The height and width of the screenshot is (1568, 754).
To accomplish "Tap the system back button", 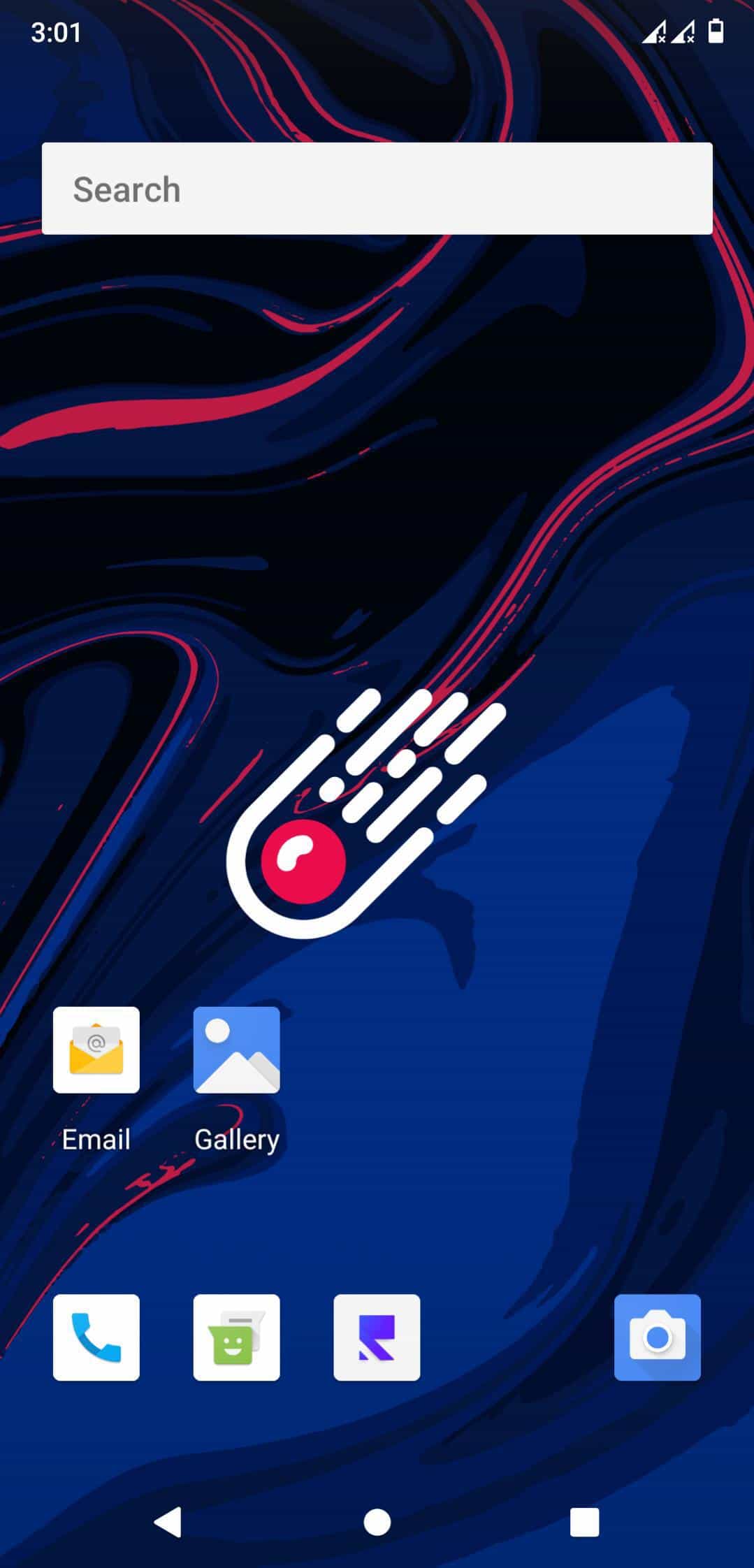I will [168, 1522].
